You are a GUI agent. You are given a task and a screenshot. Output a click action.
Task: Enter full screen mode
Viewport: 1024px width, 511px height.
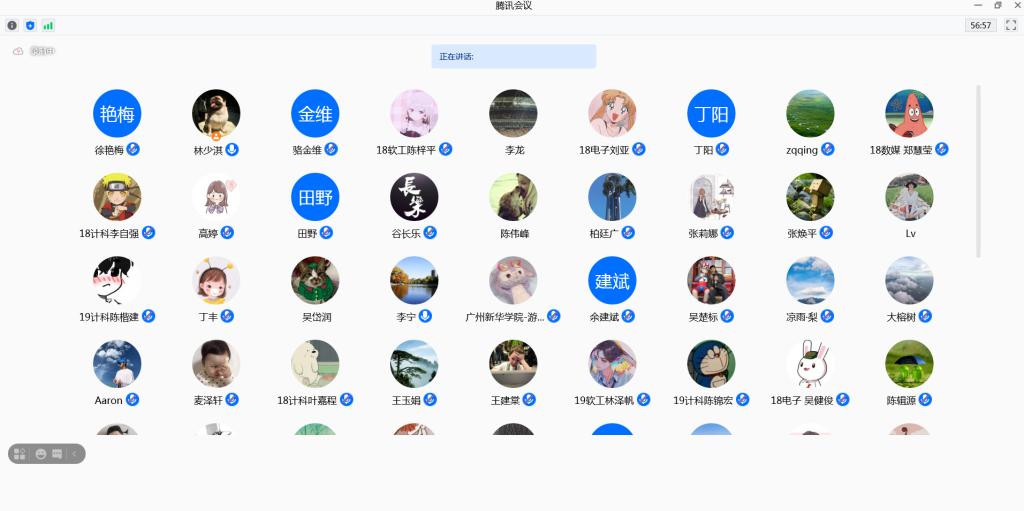click(1010, 25)
